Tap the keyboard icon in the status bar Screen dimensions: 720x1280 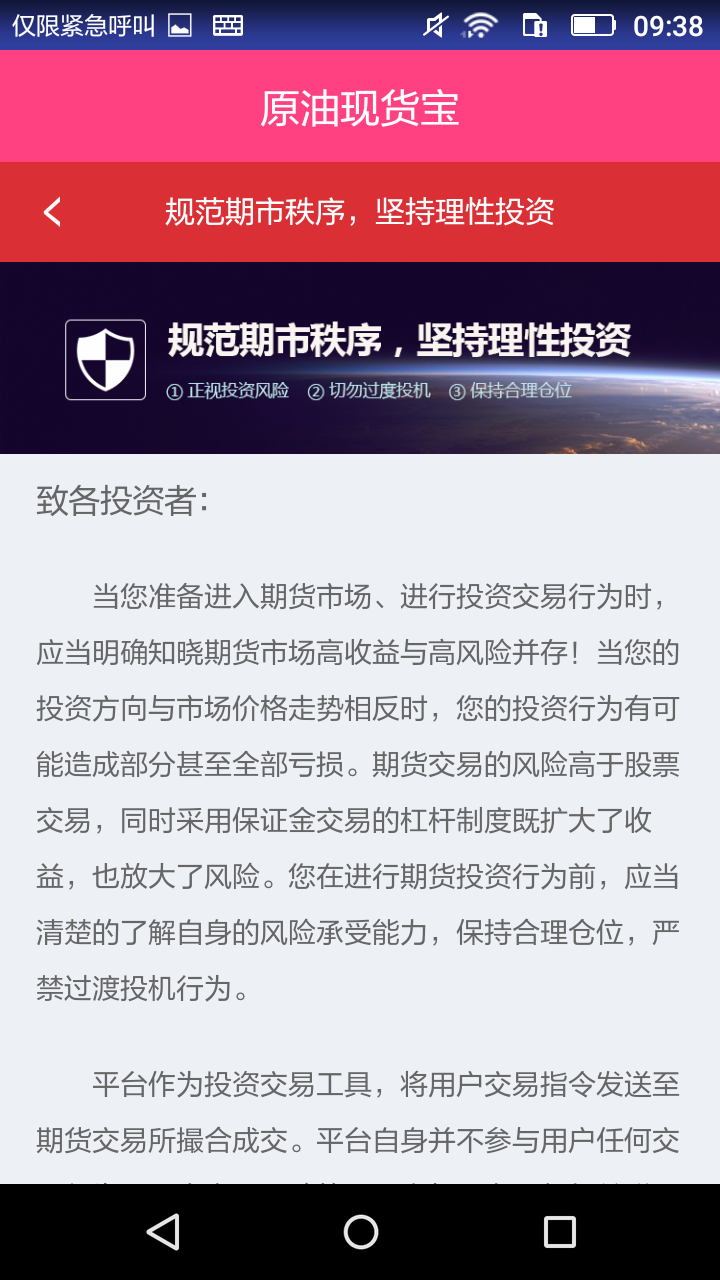[x=228, y=25]
